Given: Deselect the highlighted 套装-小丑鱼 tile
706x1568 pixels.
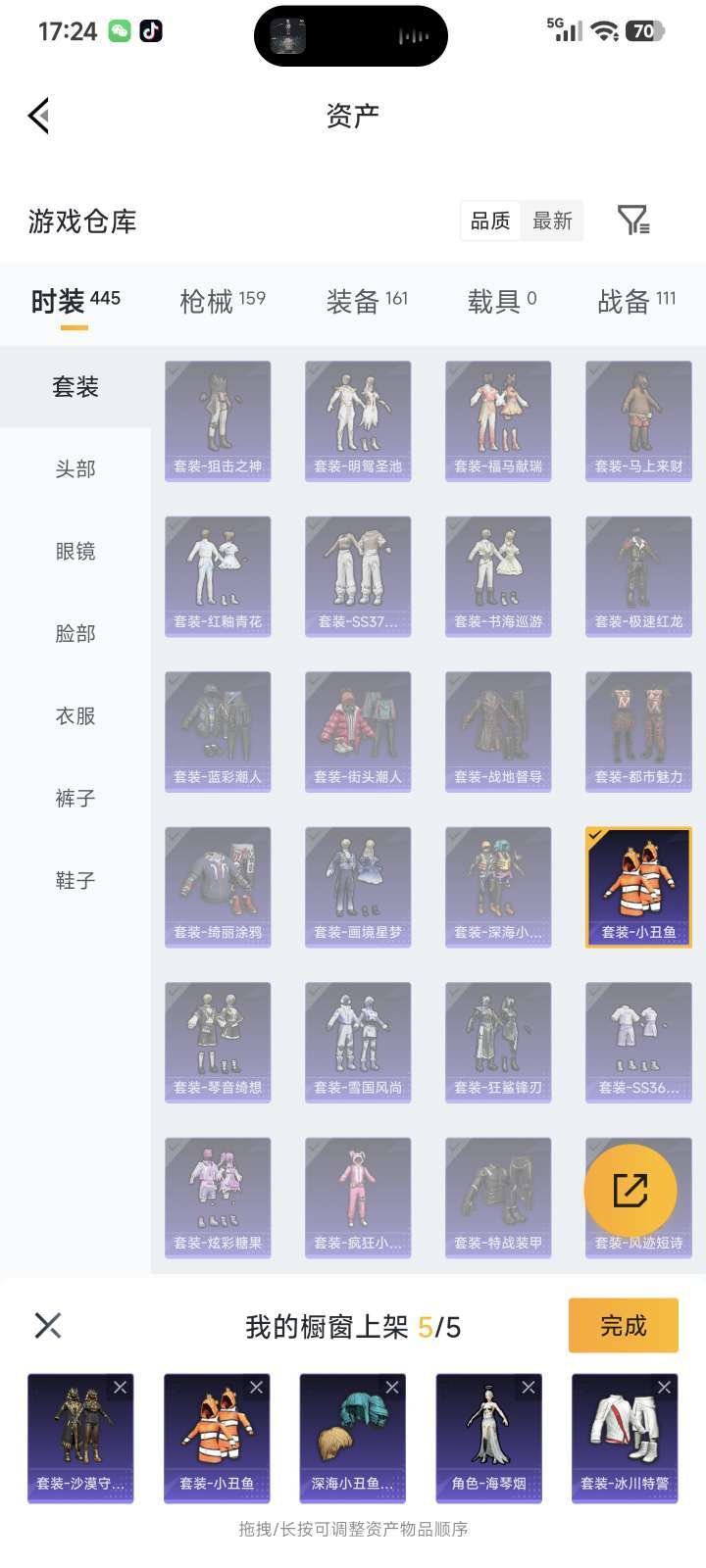Looking at the screenshot, I should [638, 887].
